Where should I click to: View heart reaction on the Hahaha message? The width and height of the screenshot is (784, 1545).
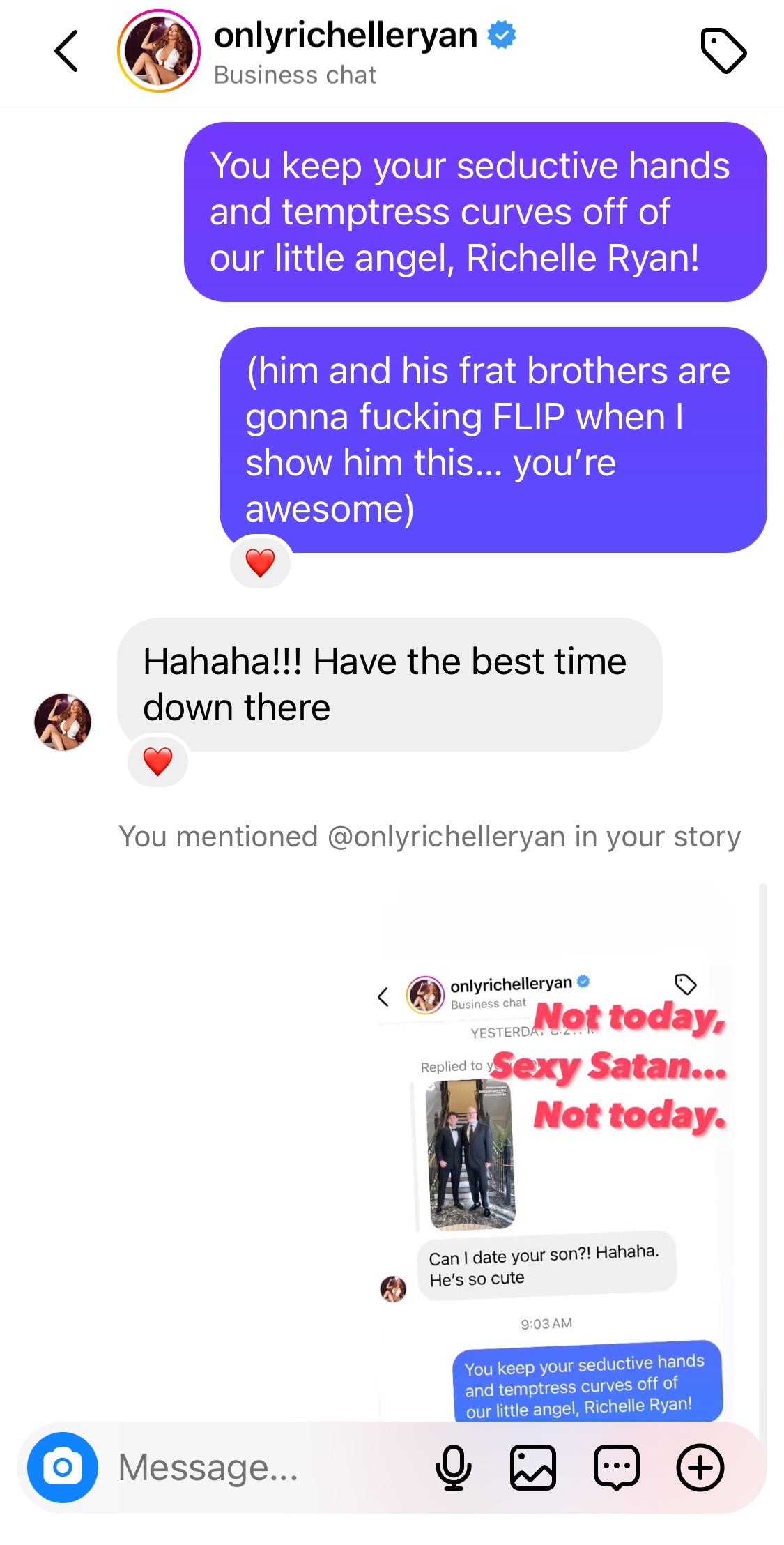158,761
